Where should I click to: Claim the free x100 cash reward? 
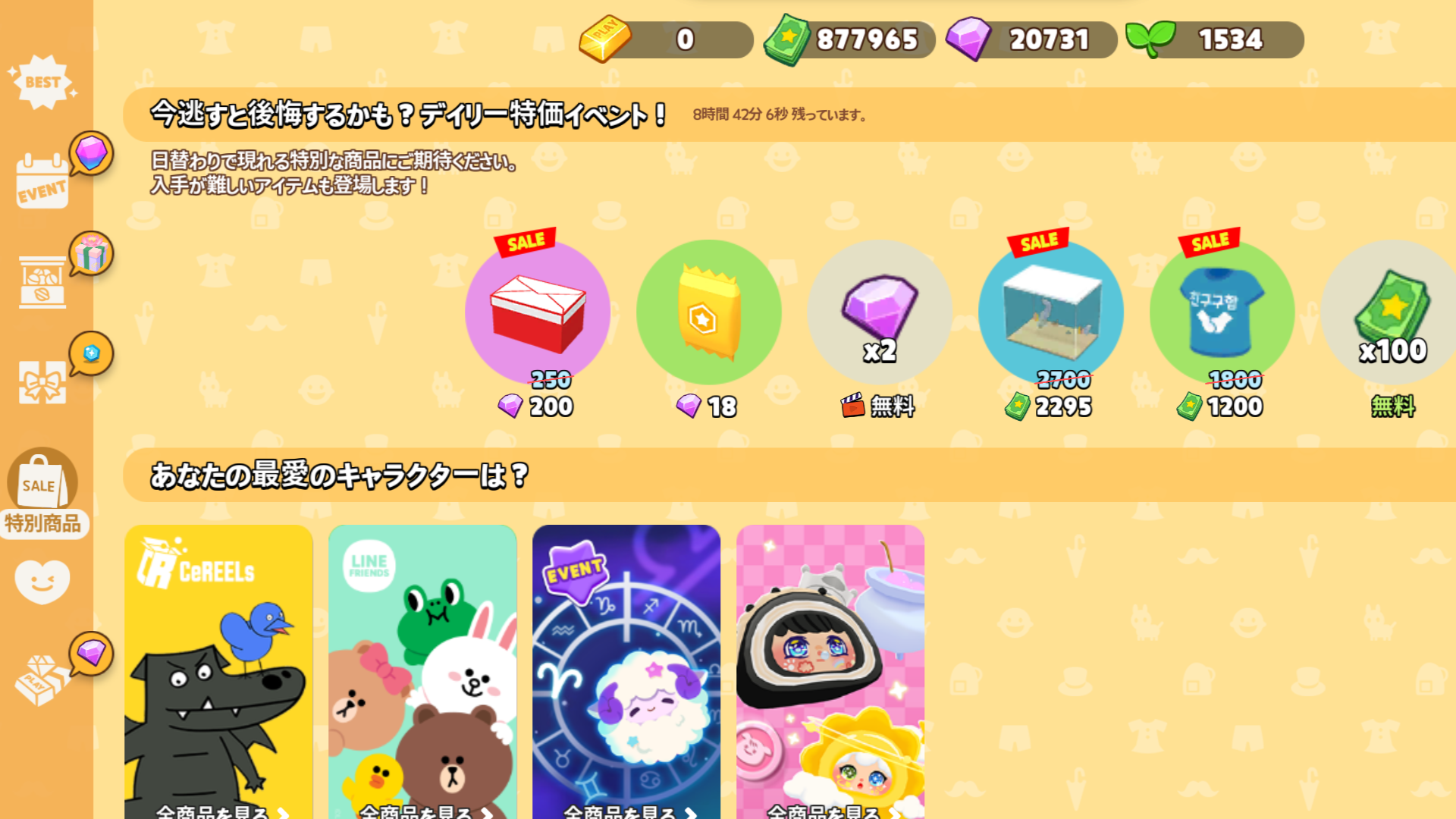click(1392, 312)
